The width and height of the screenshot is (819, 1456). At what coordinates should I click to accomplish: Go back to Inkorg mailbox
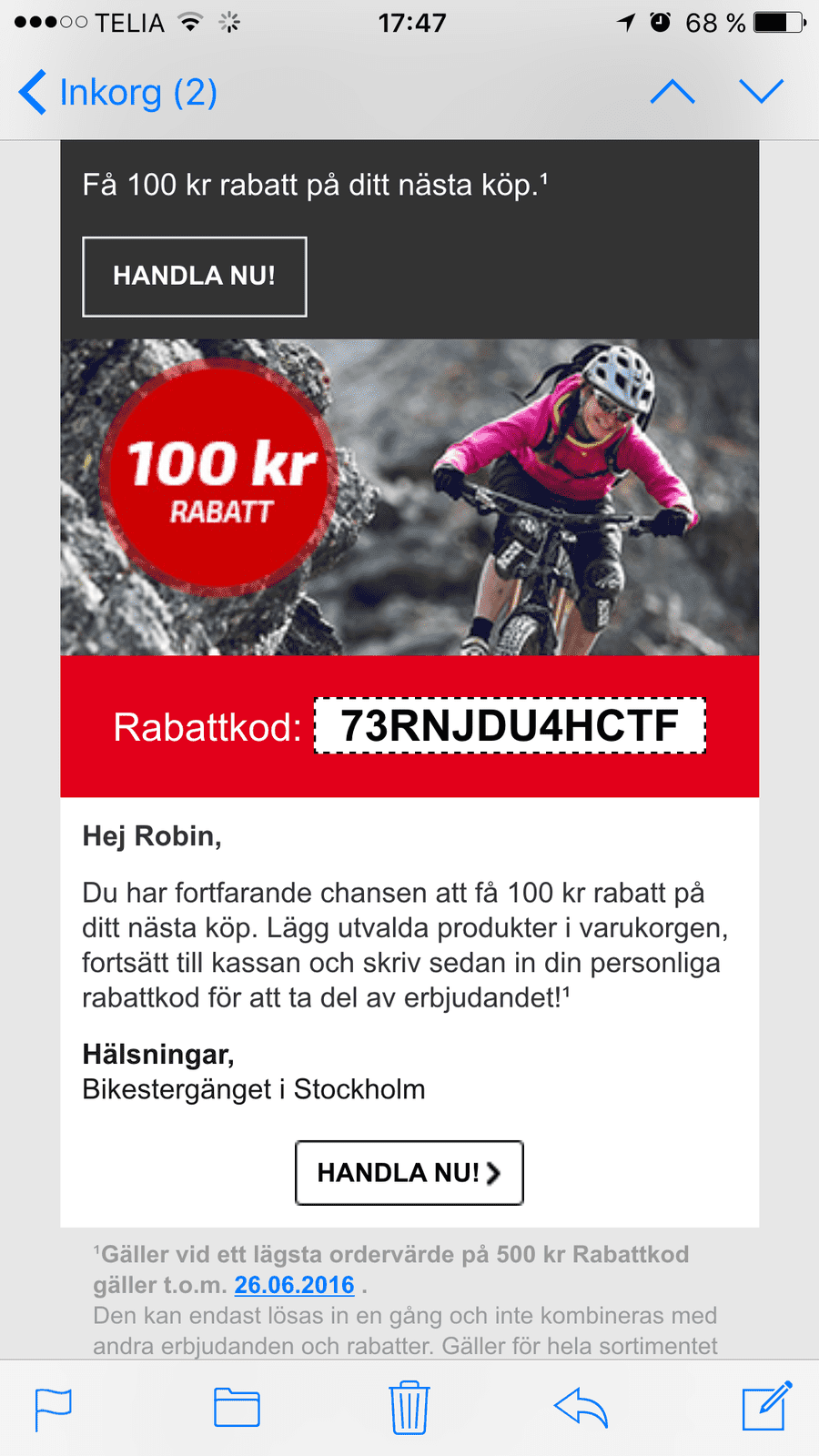[x=118, y=93]
